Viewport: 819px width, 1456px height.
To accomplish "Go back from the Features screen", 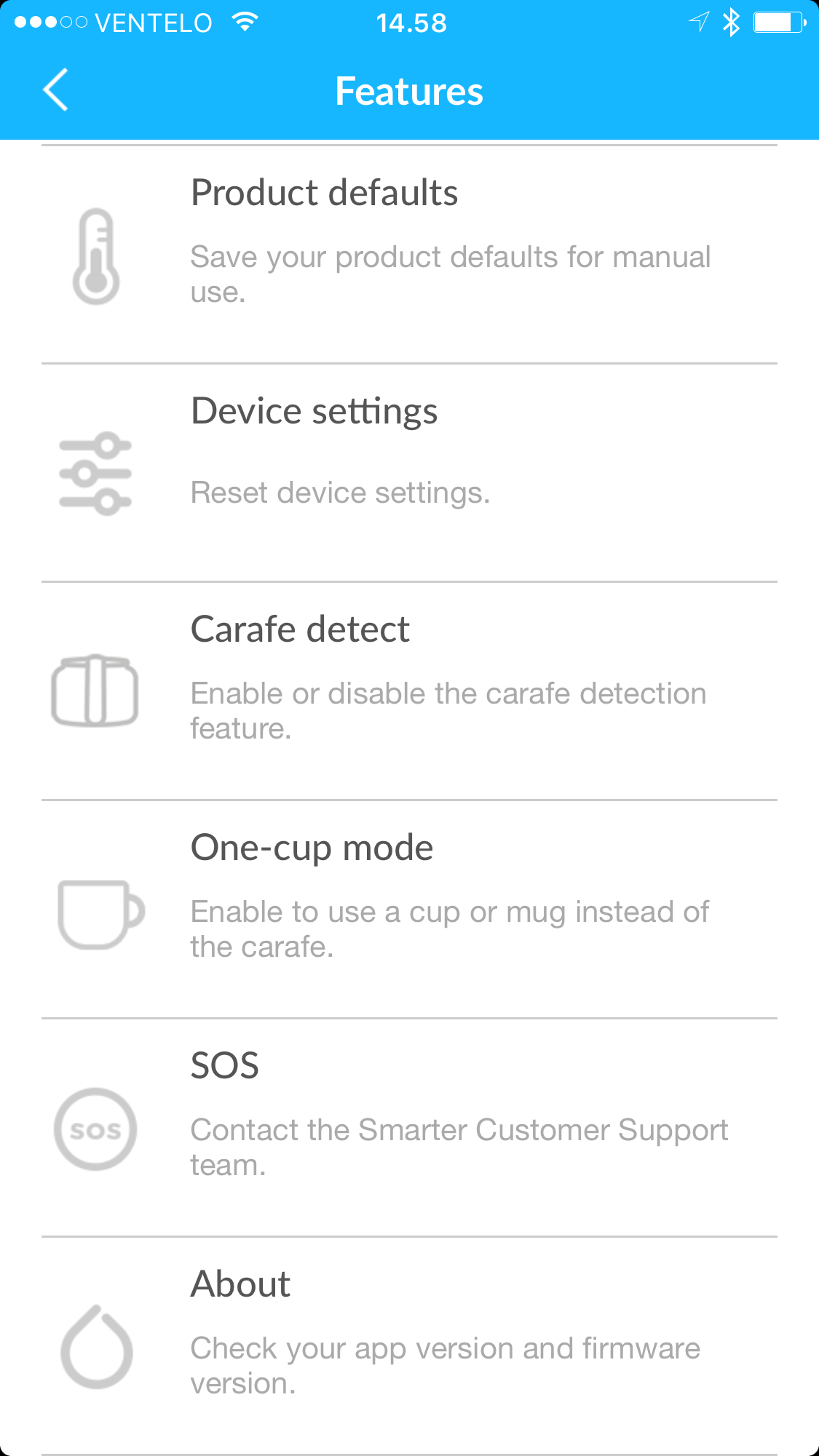I will pos(55,90).
